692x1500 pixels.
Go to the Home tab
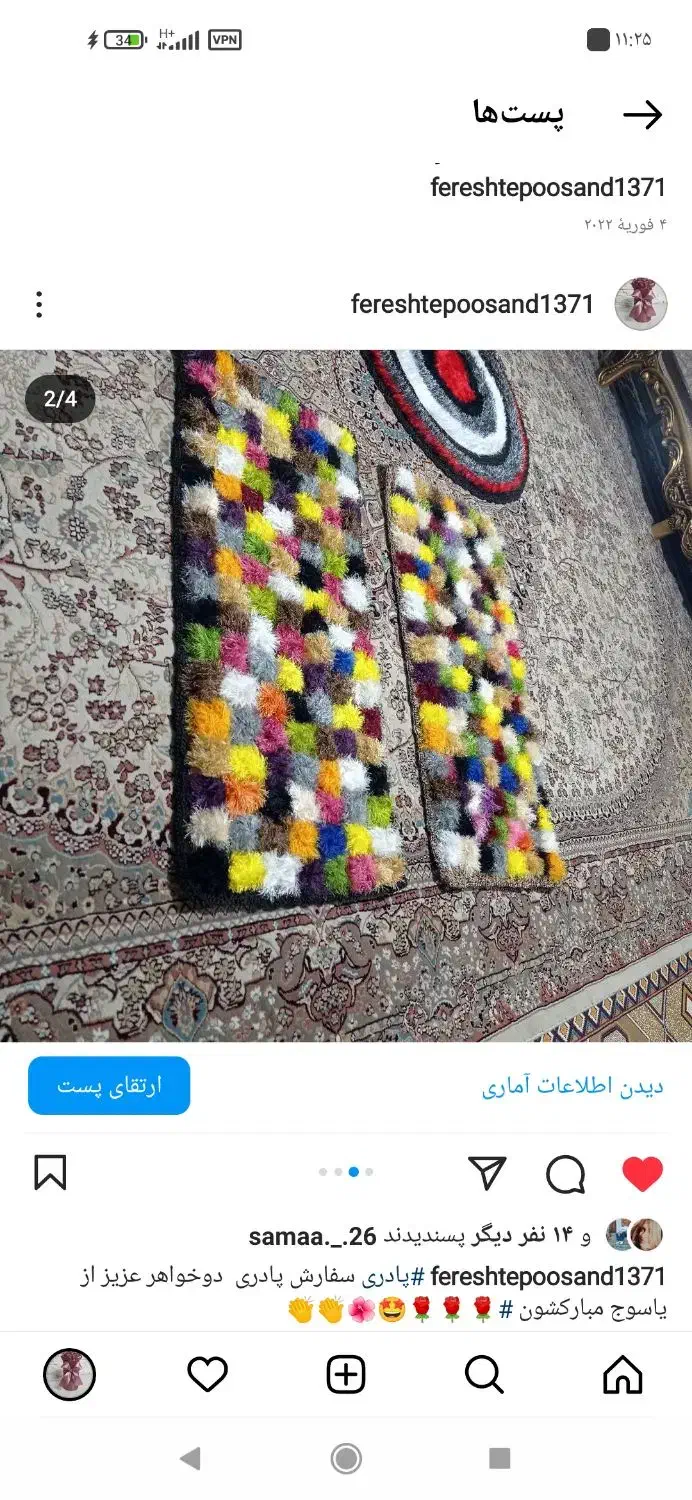point(622,1376)
